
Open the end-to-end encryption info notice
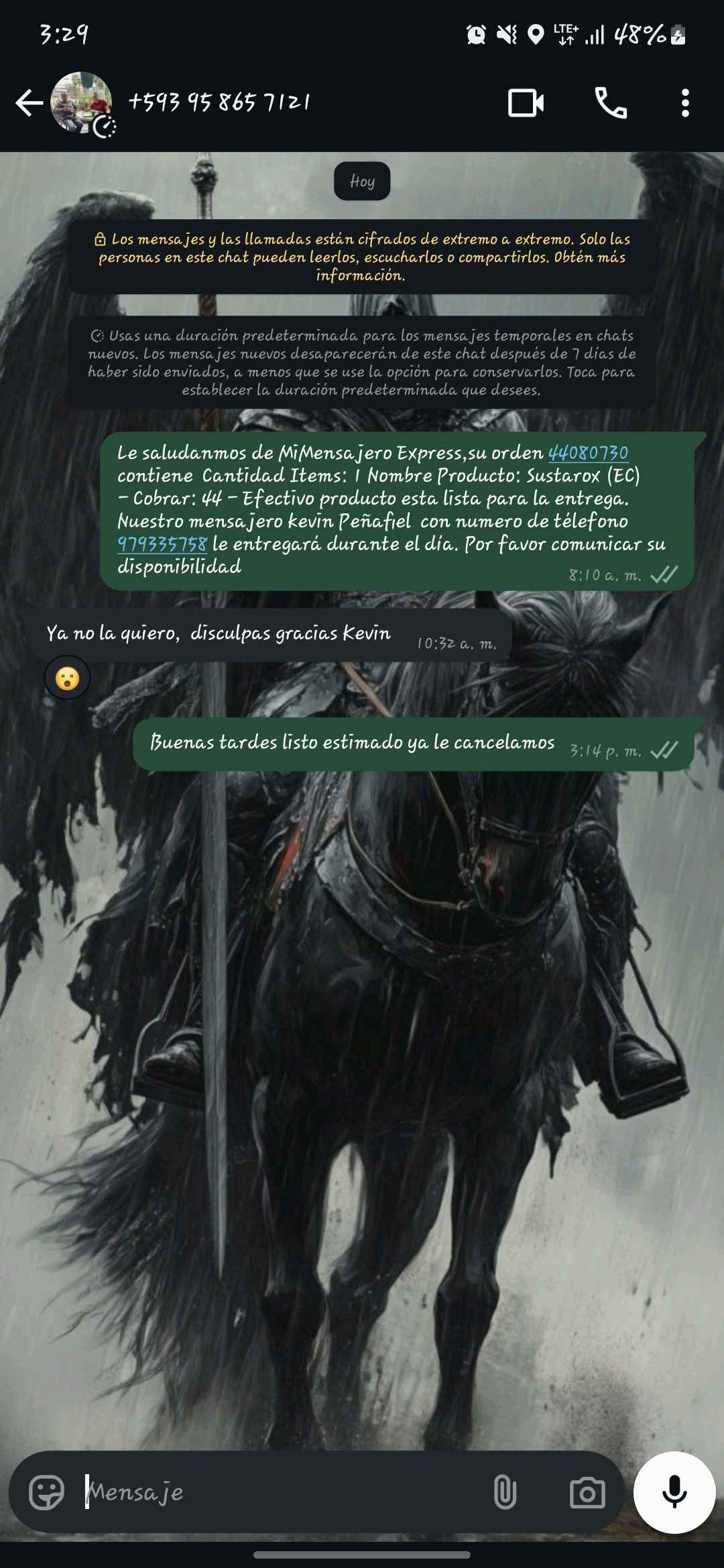coord(362,257)
